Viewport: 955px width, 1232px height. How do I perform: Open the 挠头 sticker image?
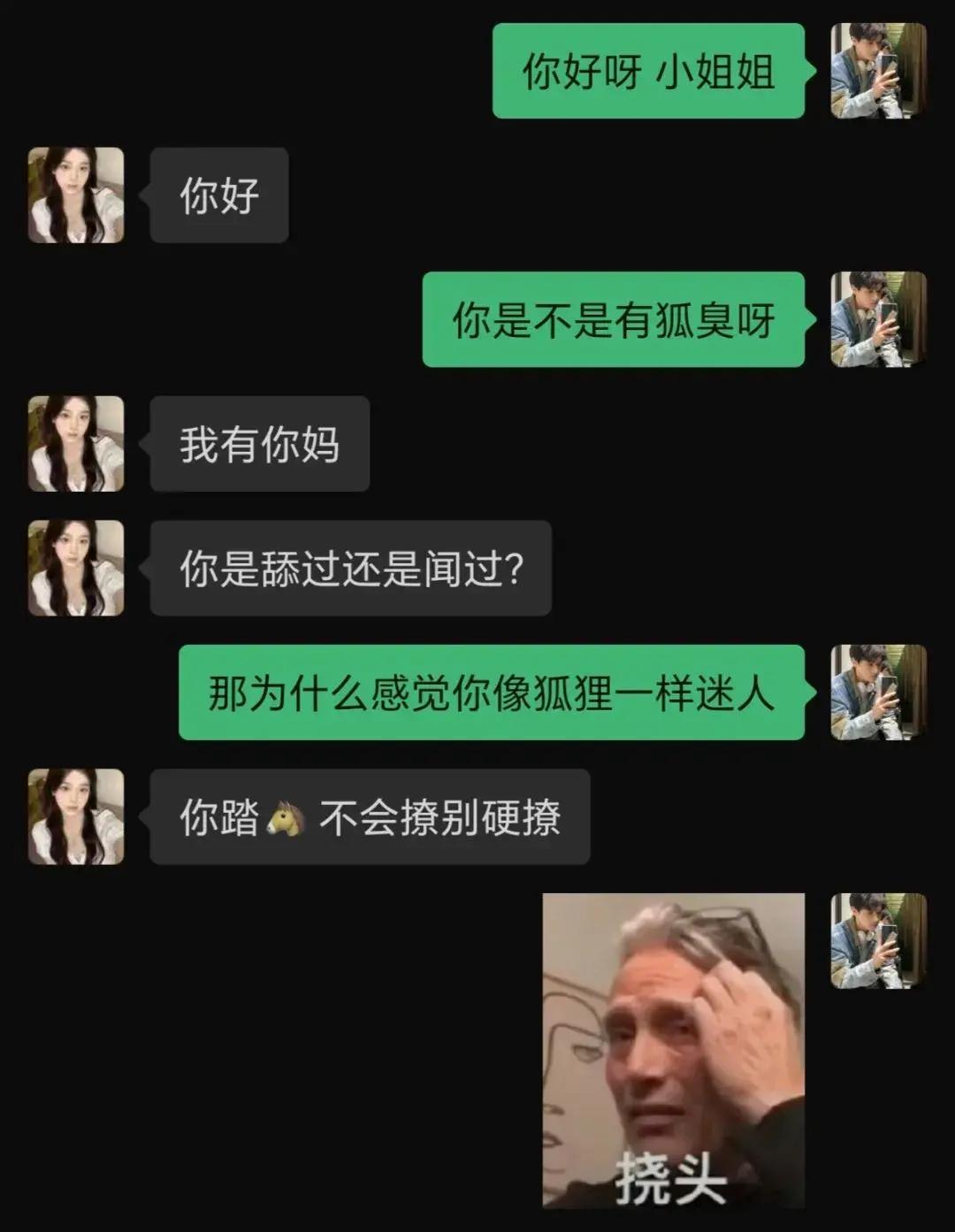click(x=673, y=1050)
